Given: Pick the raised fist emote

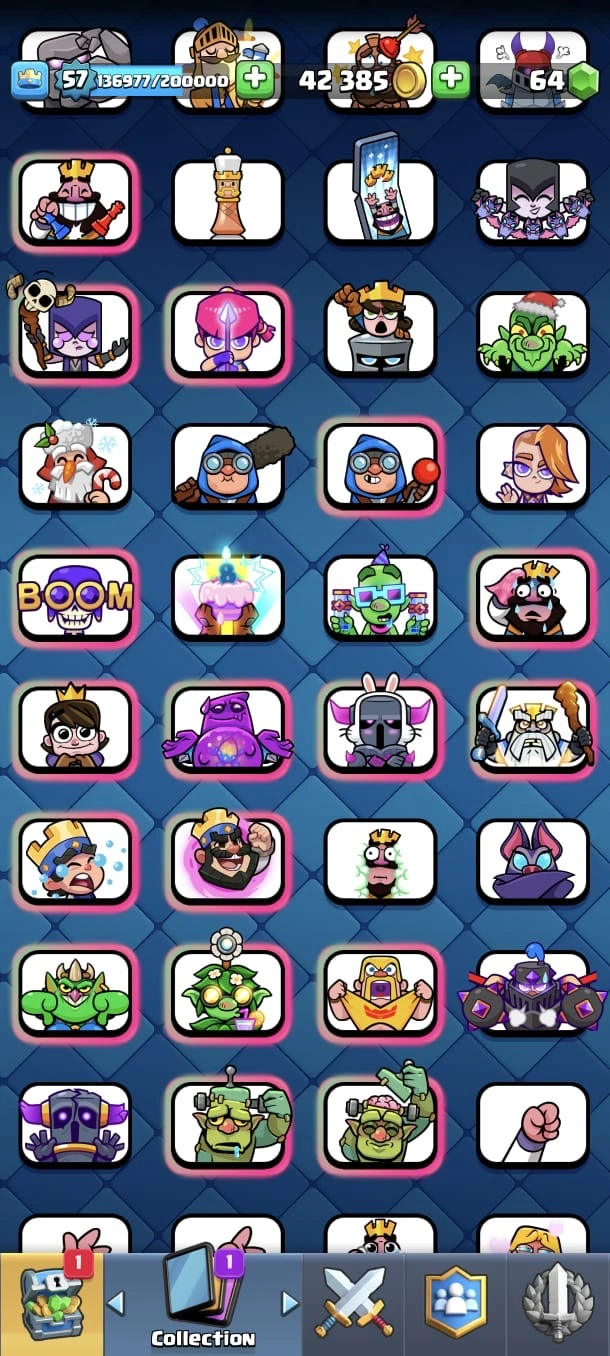Looking at the screenshot, I should pyautogui.click(x=533, y=1125).
